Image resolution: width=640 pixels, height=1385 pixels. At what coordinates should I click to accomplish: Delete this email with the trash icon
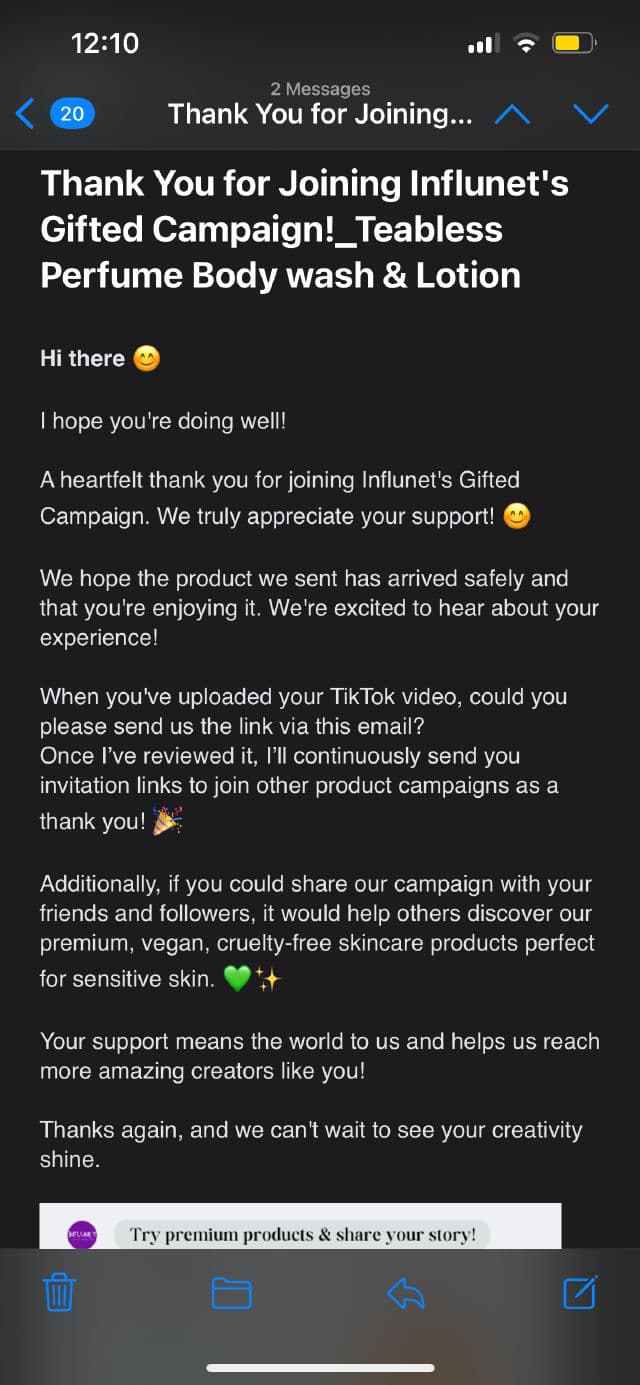(59, 1293)
